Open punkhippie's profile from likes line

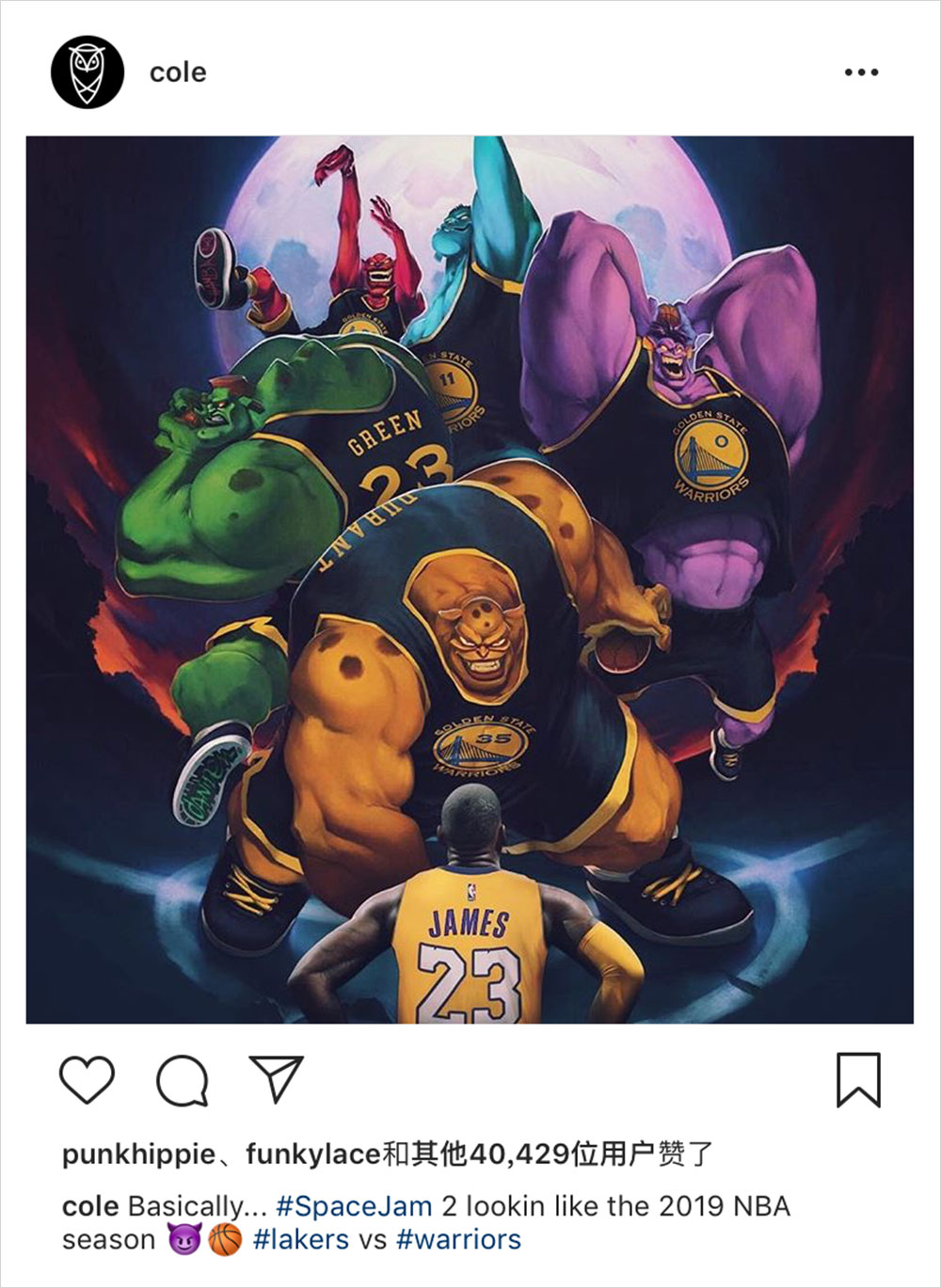click(x=138, y=1154)
